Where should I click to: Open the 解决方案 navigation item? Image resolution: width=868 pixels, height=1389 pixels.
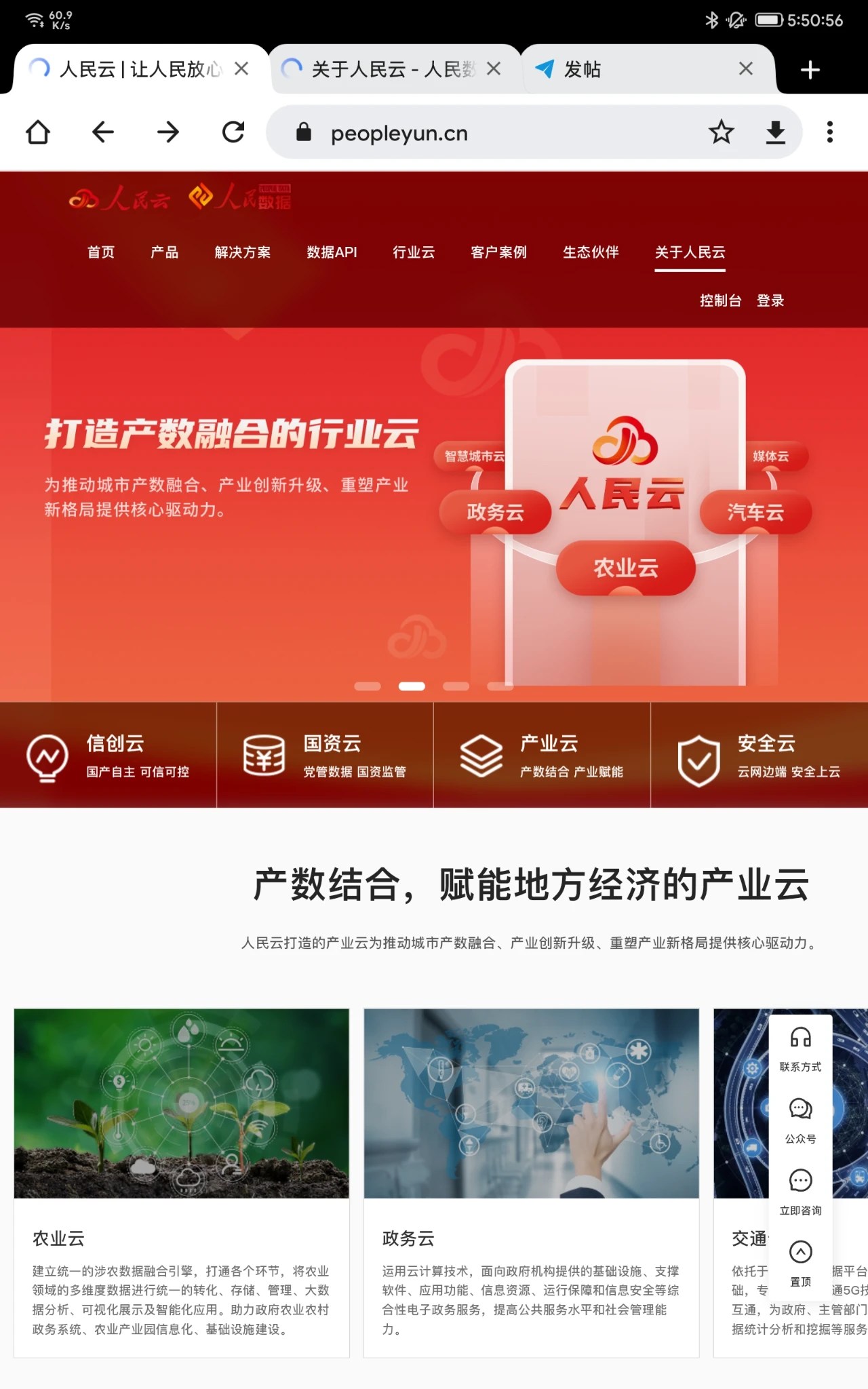(x=242, y=252)
